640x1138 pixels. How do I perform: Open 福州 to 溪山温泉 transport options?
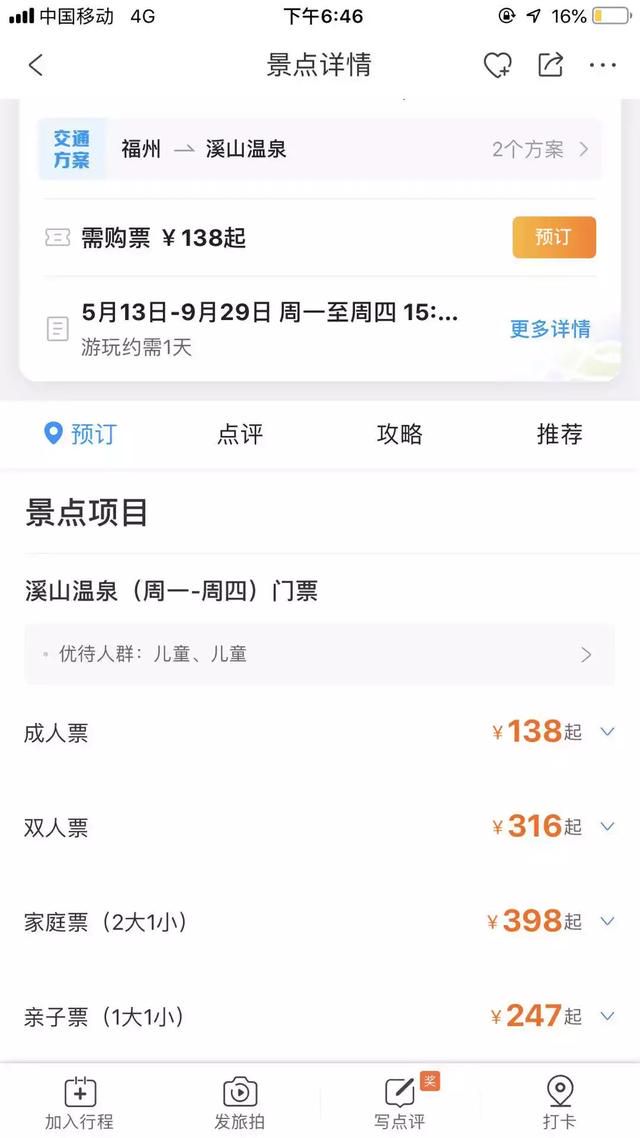(x=319, y=150)
